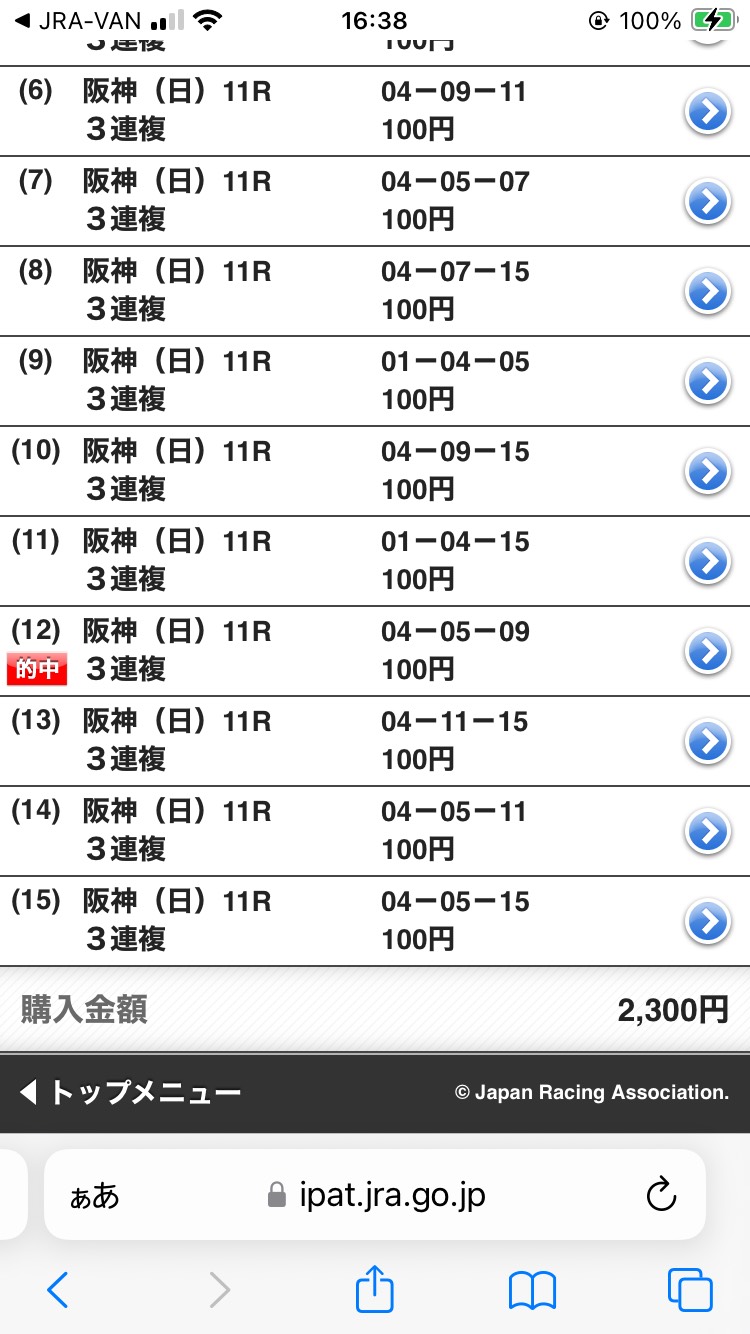Show all open Safari tabs

(690, 1290)
